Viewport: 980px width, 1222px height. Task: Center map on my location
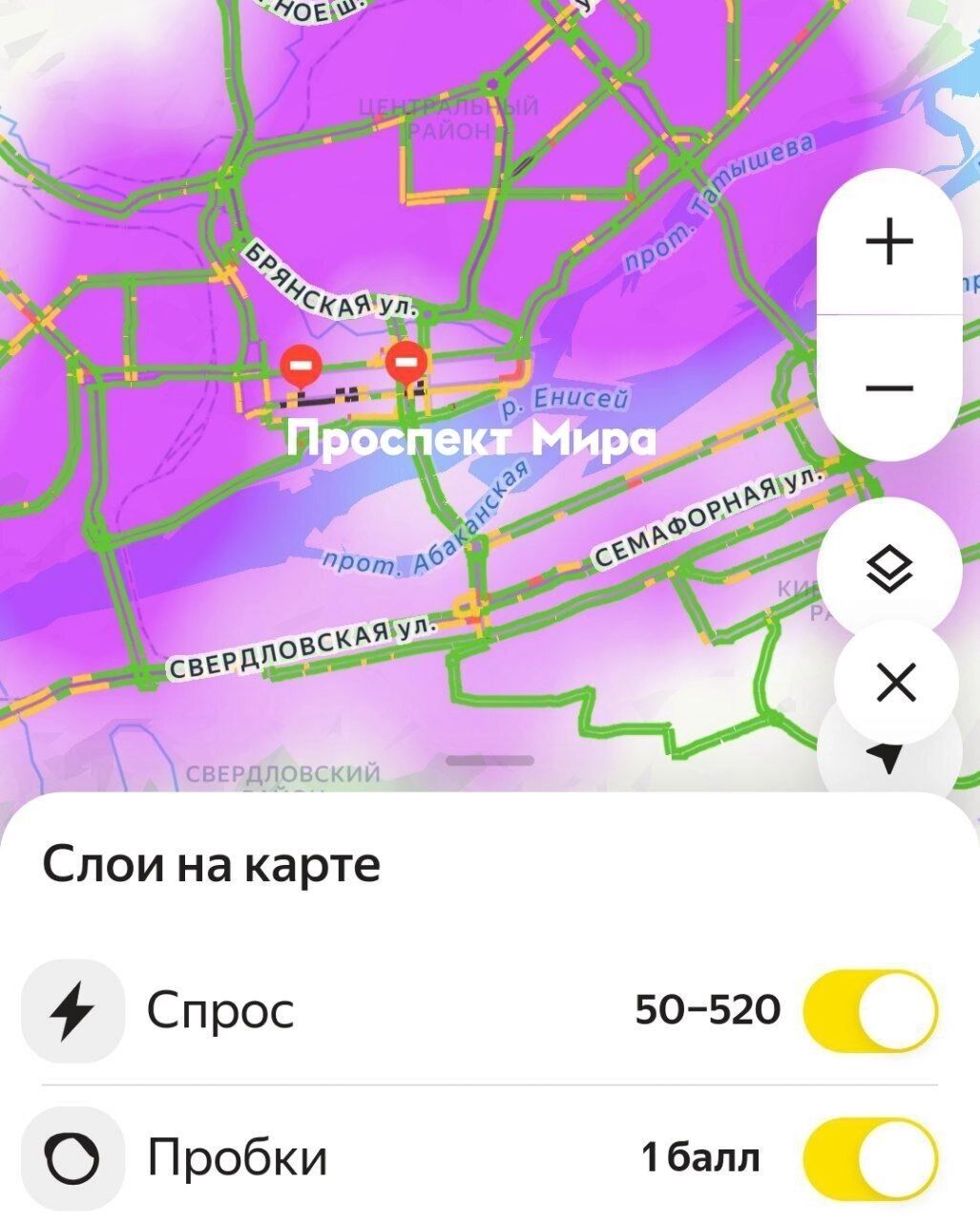887,759
